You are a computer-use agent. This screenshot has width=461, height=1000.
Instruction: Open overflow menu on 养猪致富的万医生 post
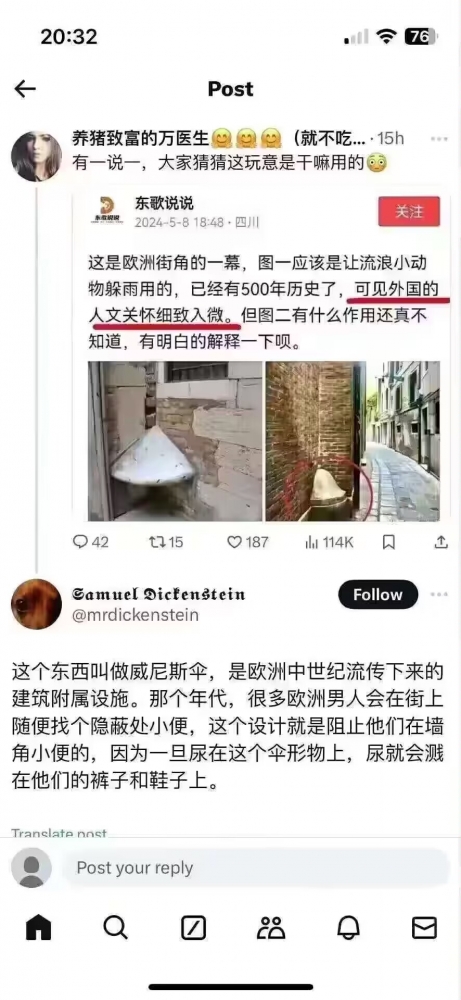click(439, 138)
